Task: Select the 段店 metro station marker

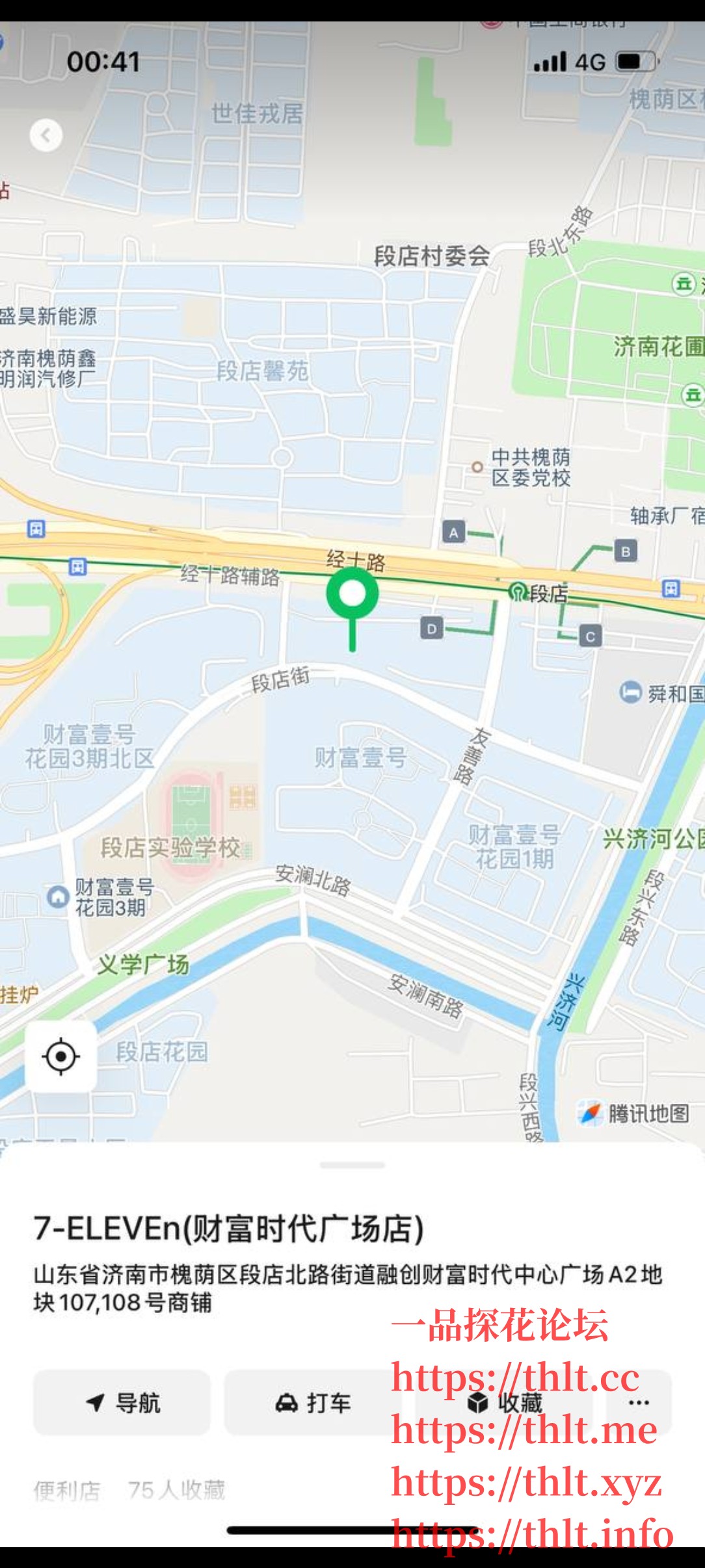Action: coord(518,592)
